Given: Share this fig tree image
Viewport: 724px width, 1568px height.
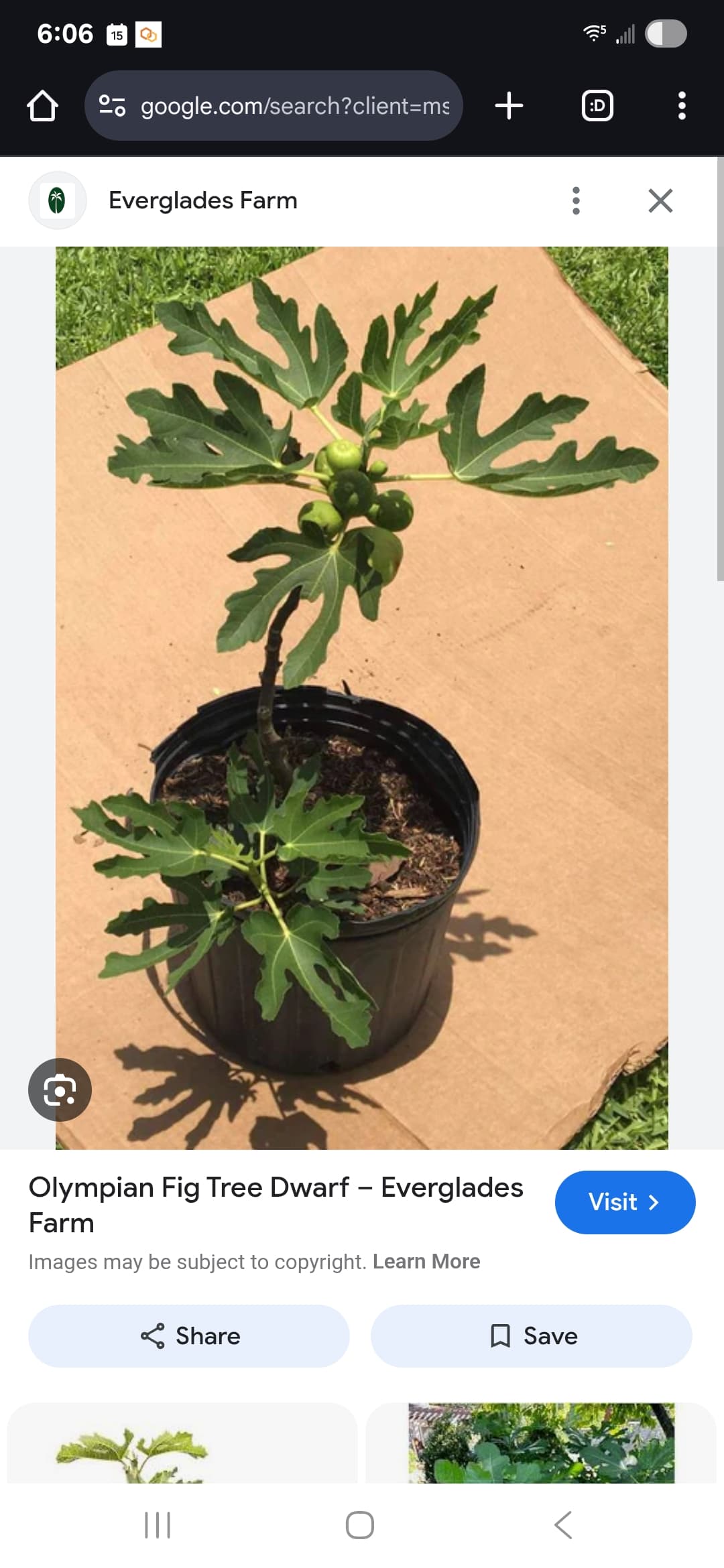Looking at the screenshot, I should click(189, 1336).
